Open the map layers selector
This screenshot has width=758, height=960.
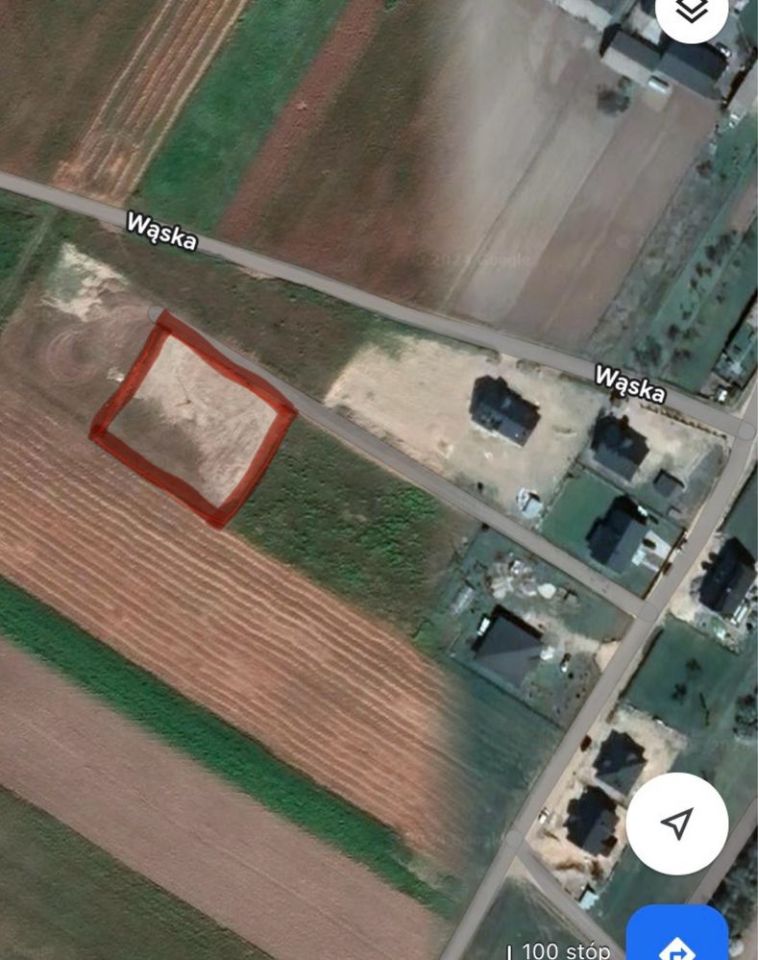690,12
